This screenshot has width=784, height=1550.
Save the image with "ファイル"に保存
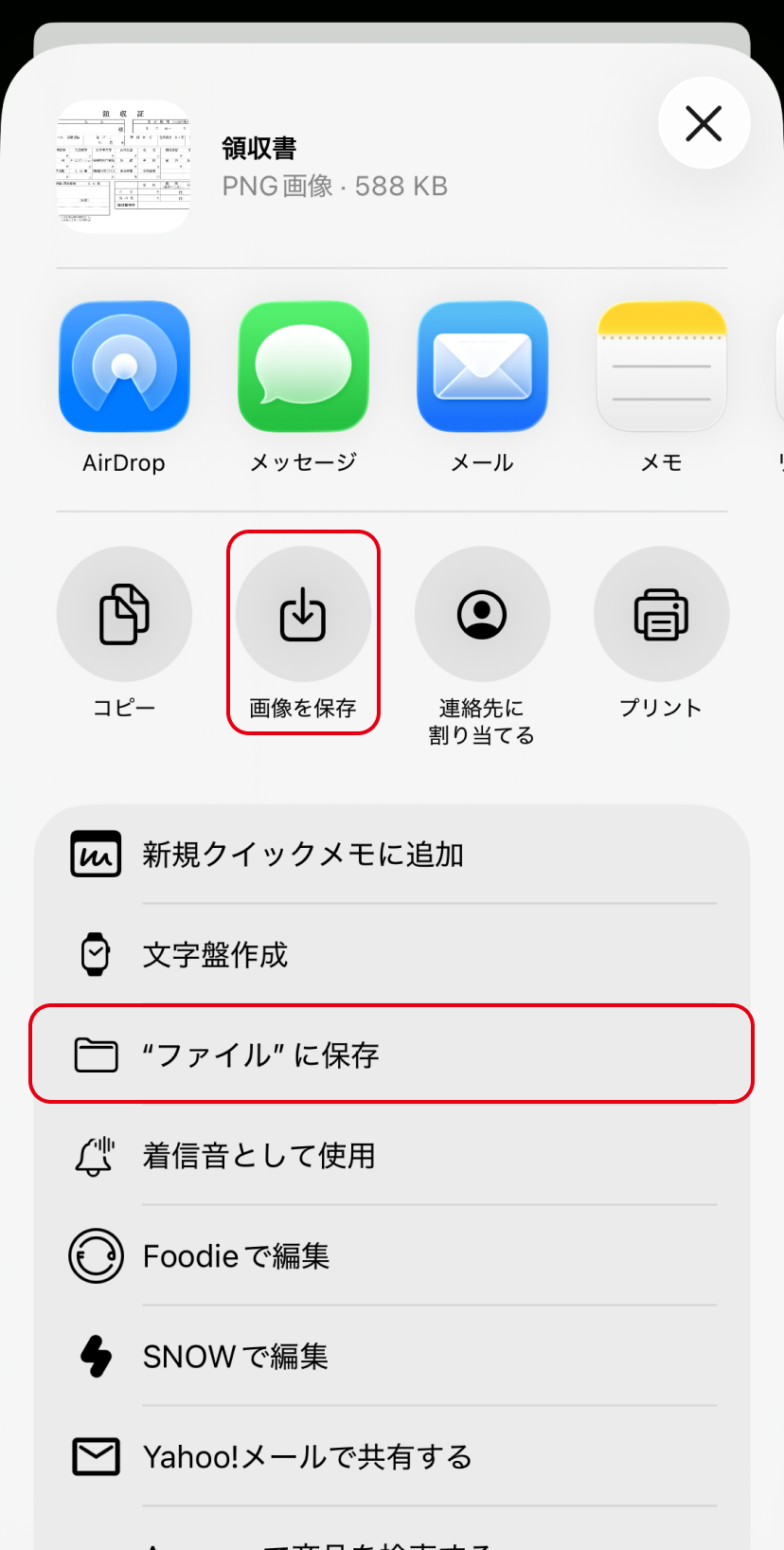(x=392, y=1054)
